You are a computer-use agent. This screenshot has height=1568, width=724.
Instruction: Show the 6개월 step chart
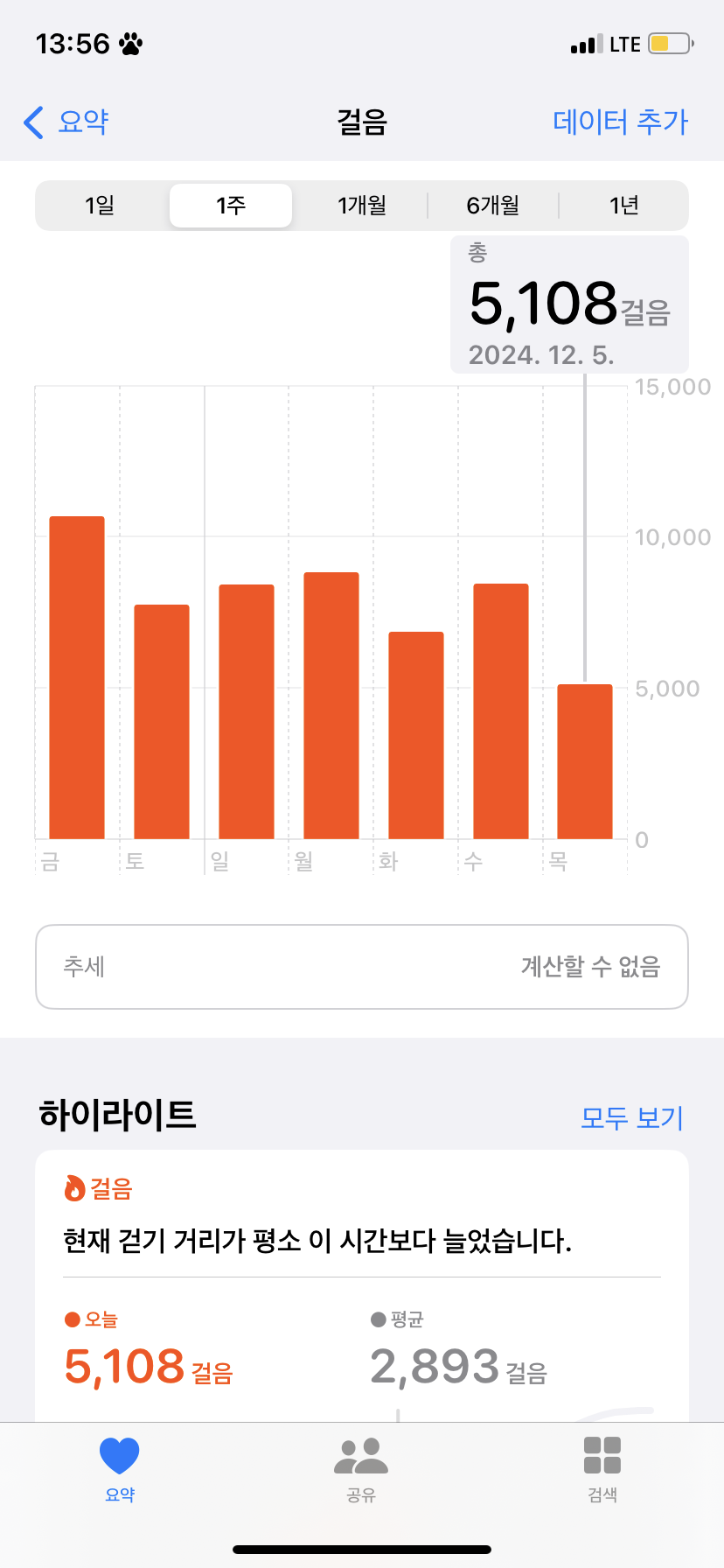click(x=493, y=206)
